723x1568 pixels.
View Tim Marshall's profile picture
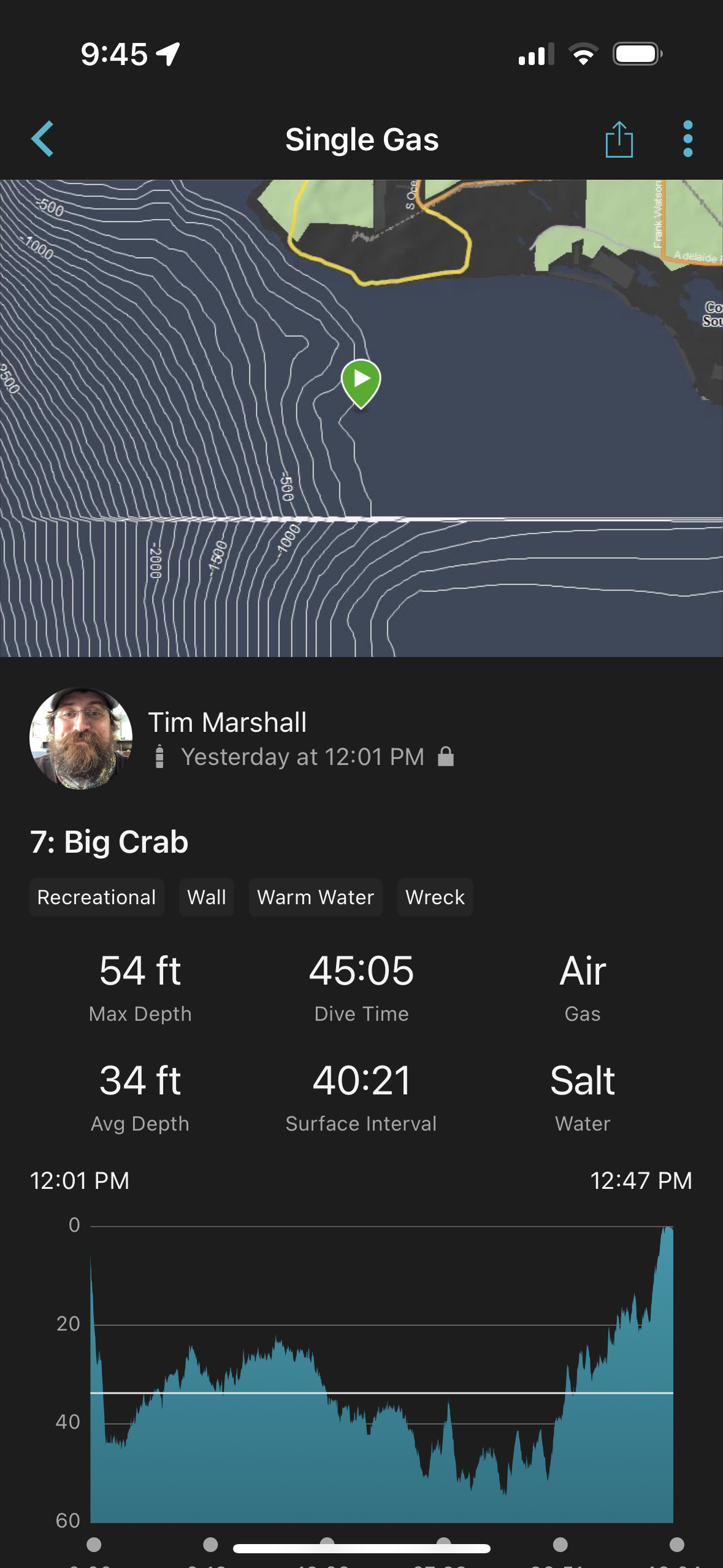pos(81,738)
